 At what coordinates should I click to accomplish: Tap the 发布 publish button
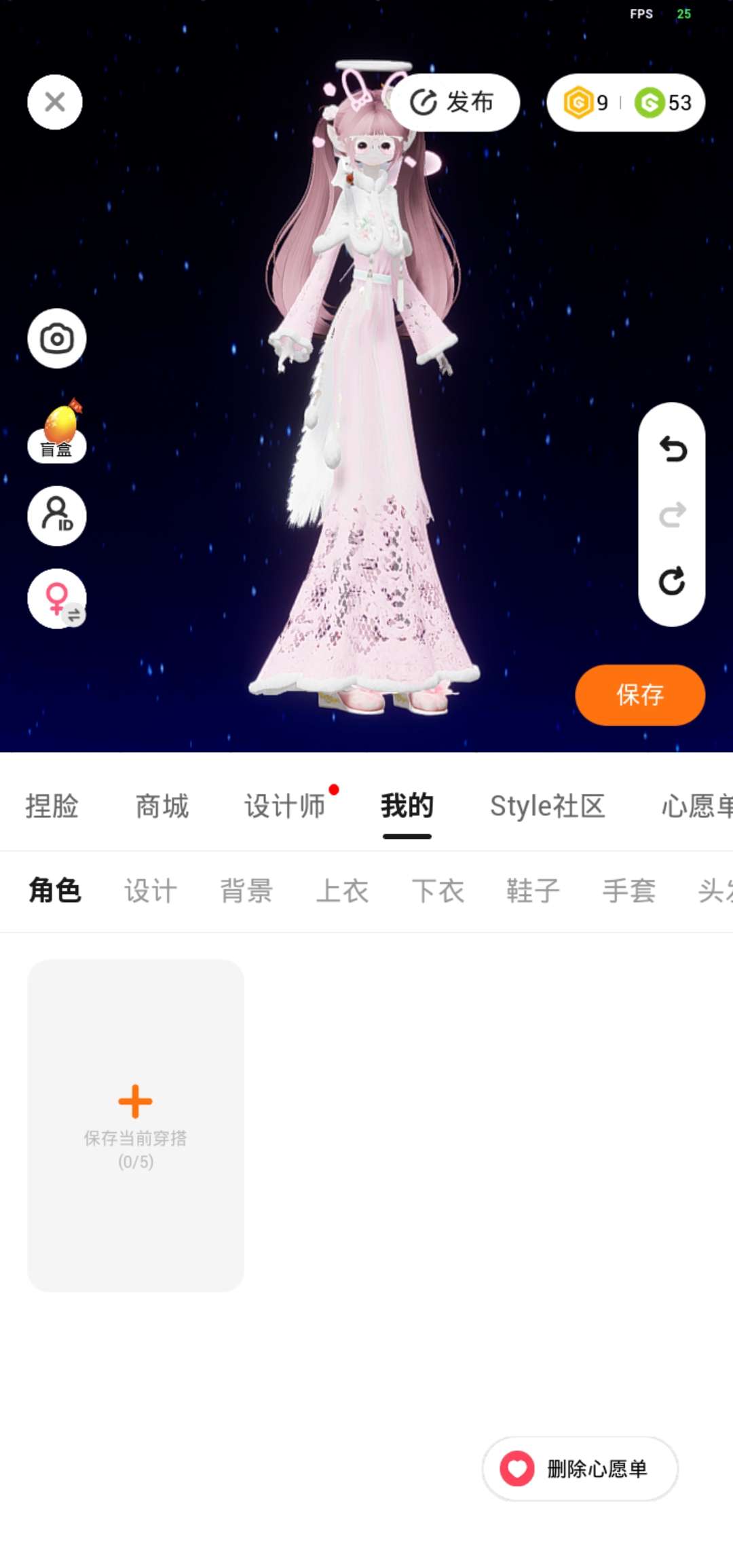[x=455, y=102]
